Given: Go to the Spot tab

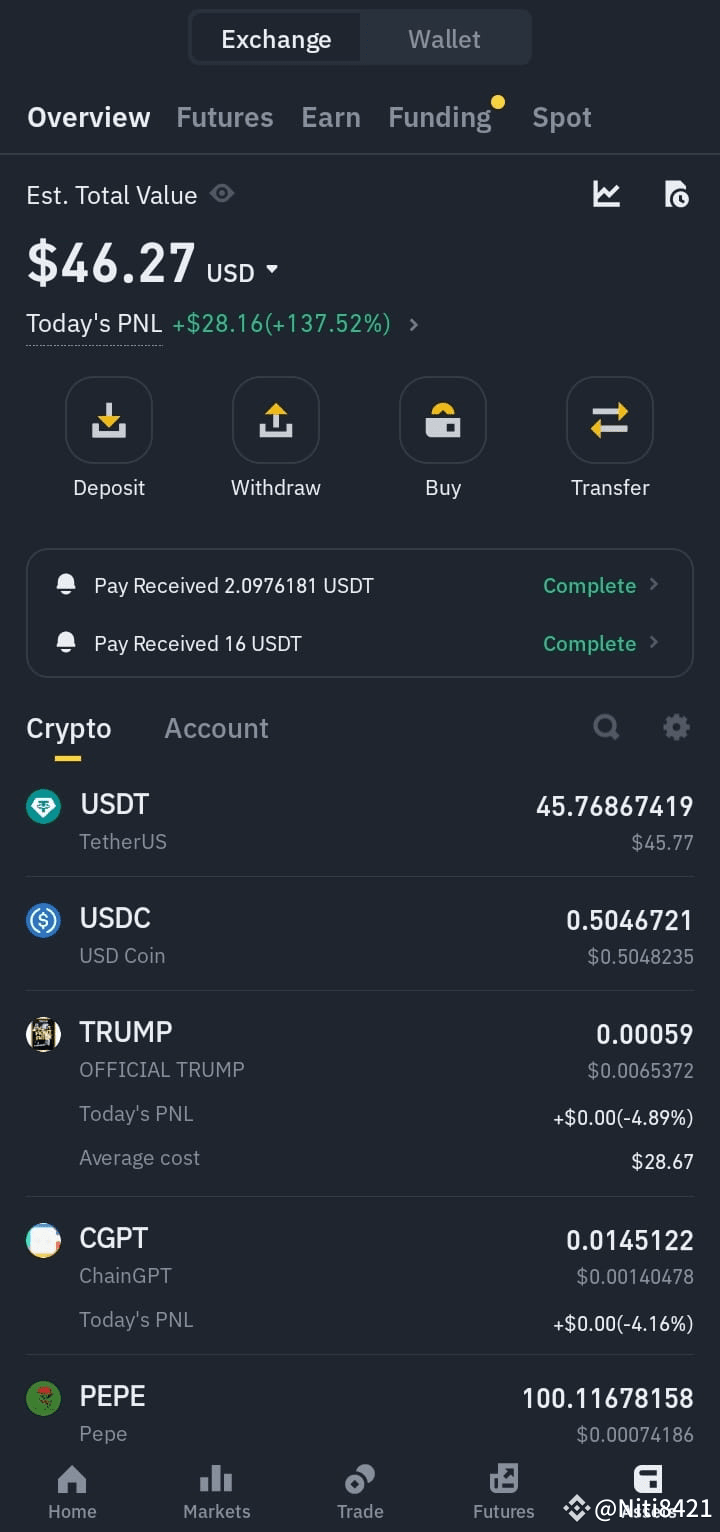Looking at the screenshot, I should (x=562, y=117).
